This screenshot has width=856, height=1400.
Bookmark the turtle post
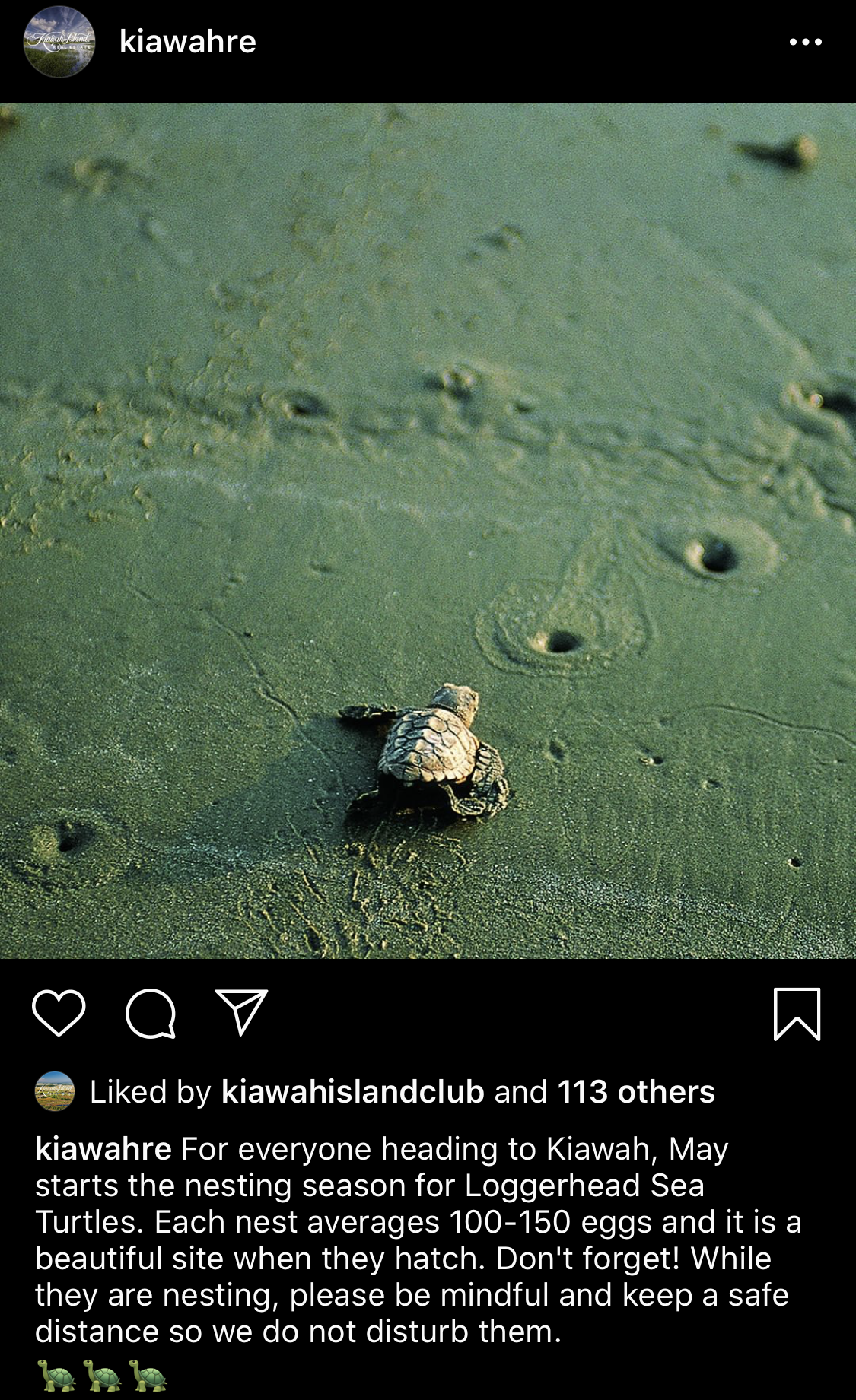click(x=797, y=1014)
